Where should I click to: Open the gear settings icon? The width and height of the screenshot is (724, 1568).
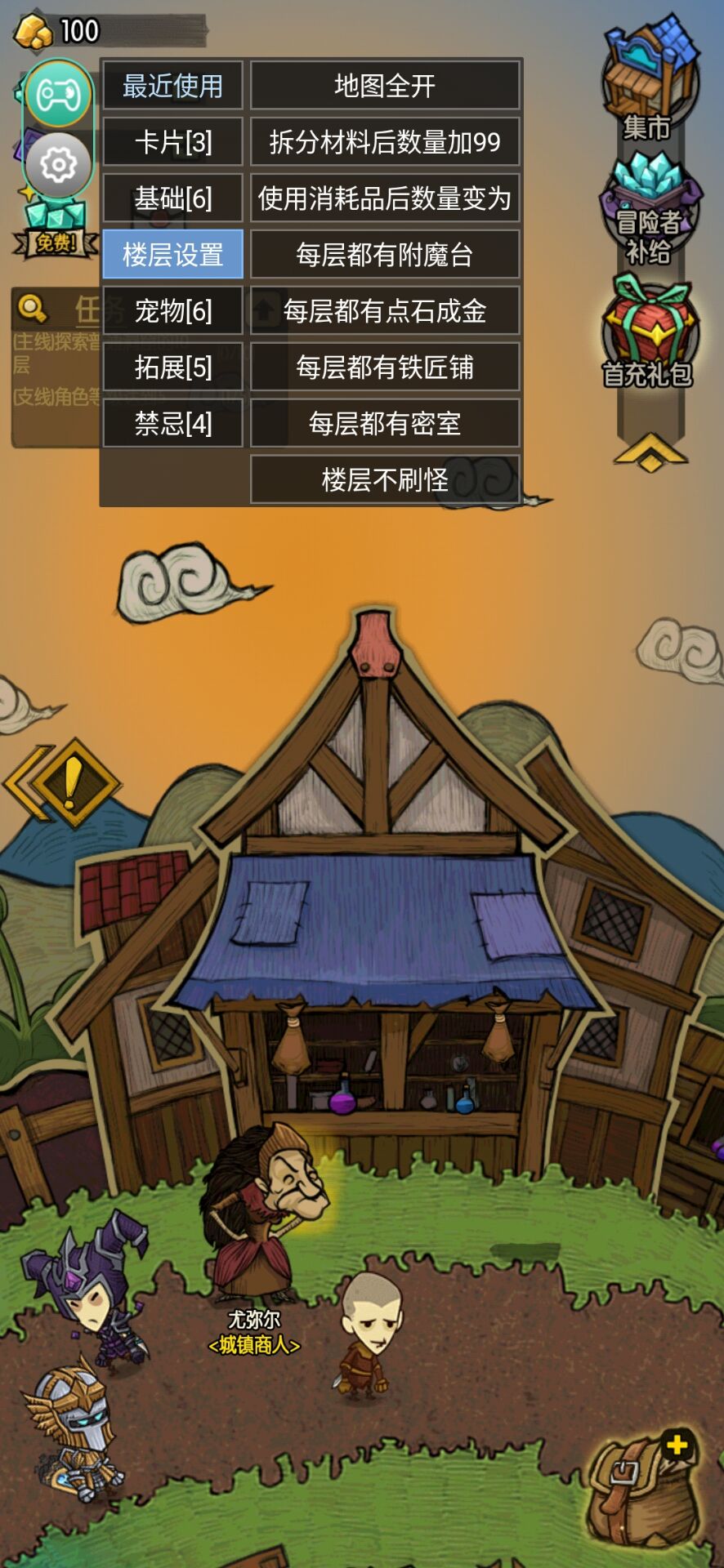pyautogui.click(x=58, y=165)
